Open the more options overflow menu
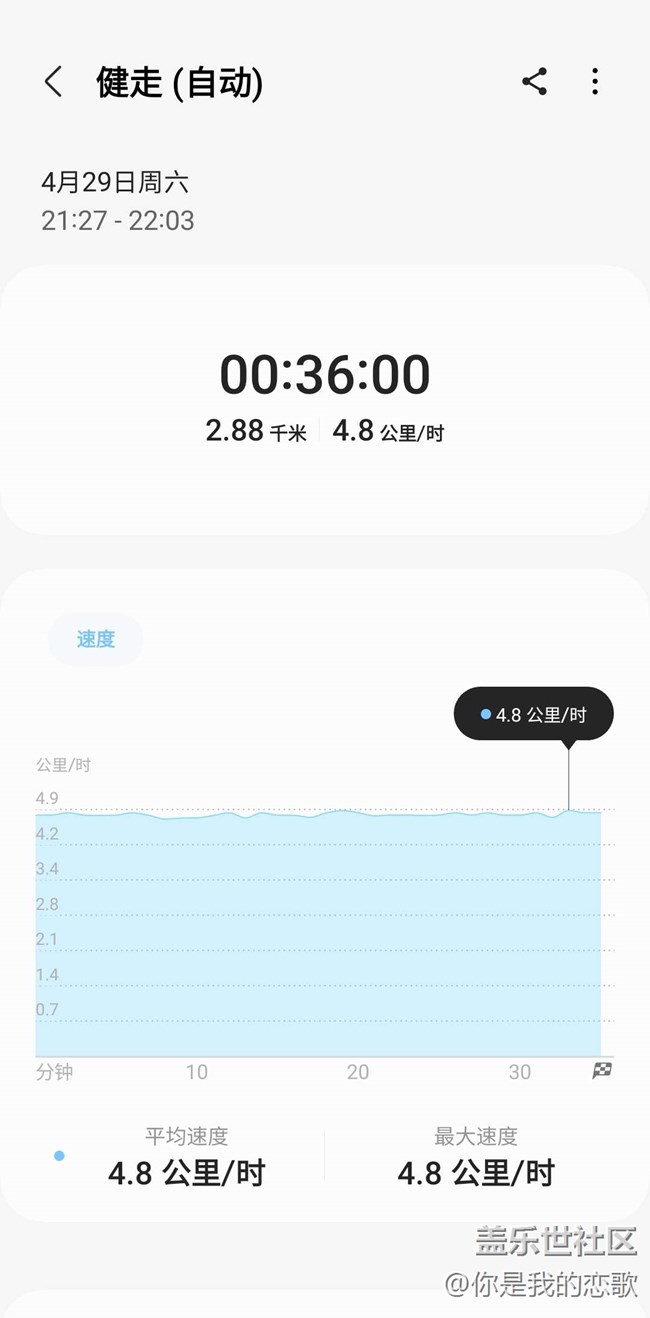This screenshot has height=1318, width=650. click(595, 82)
